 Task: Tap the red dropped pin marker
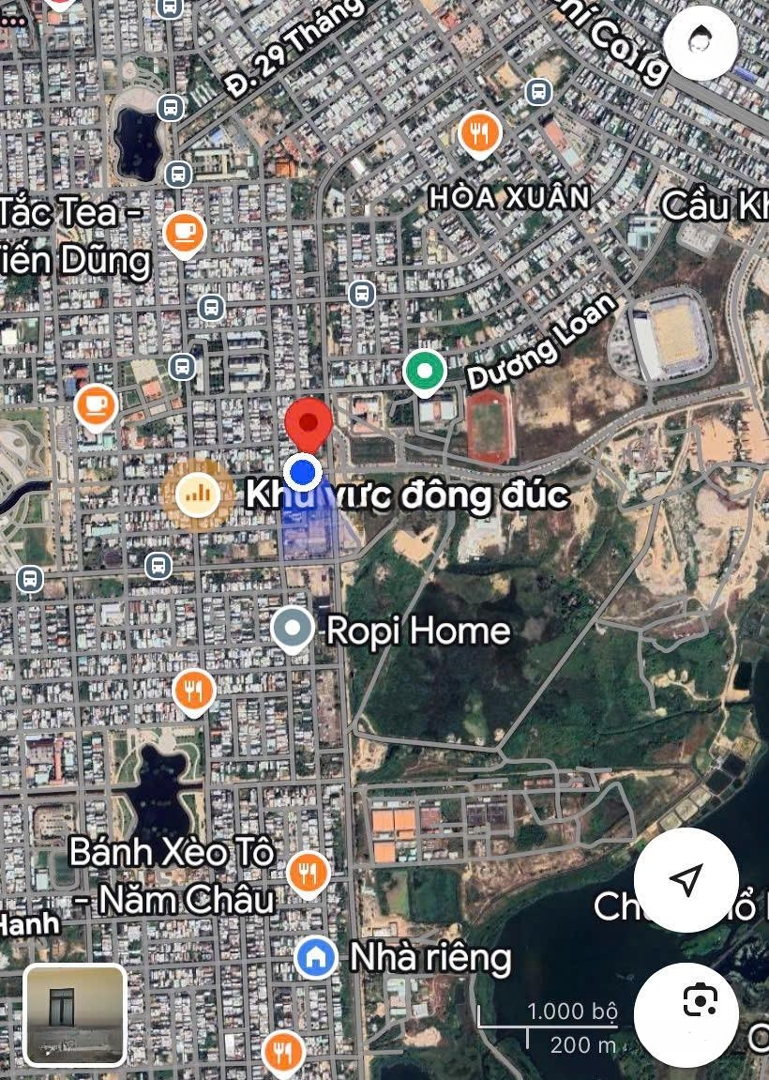pos(308,424)
